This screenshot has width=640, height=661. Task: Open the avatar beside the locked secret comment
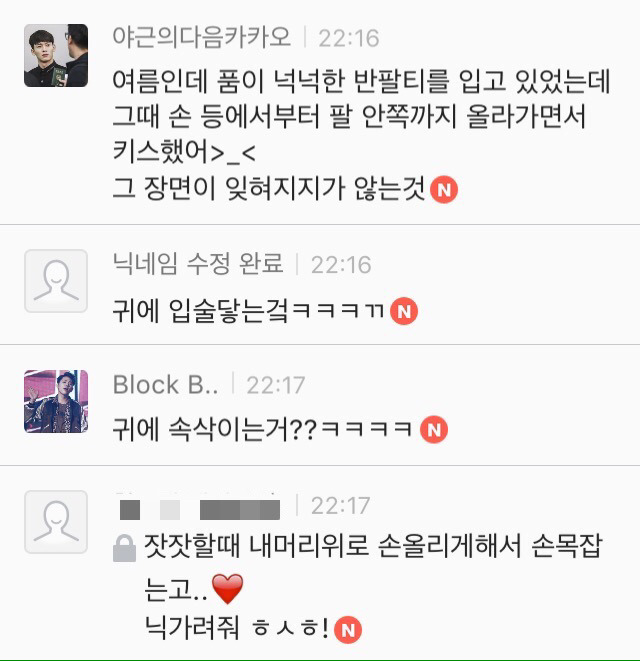56,521
